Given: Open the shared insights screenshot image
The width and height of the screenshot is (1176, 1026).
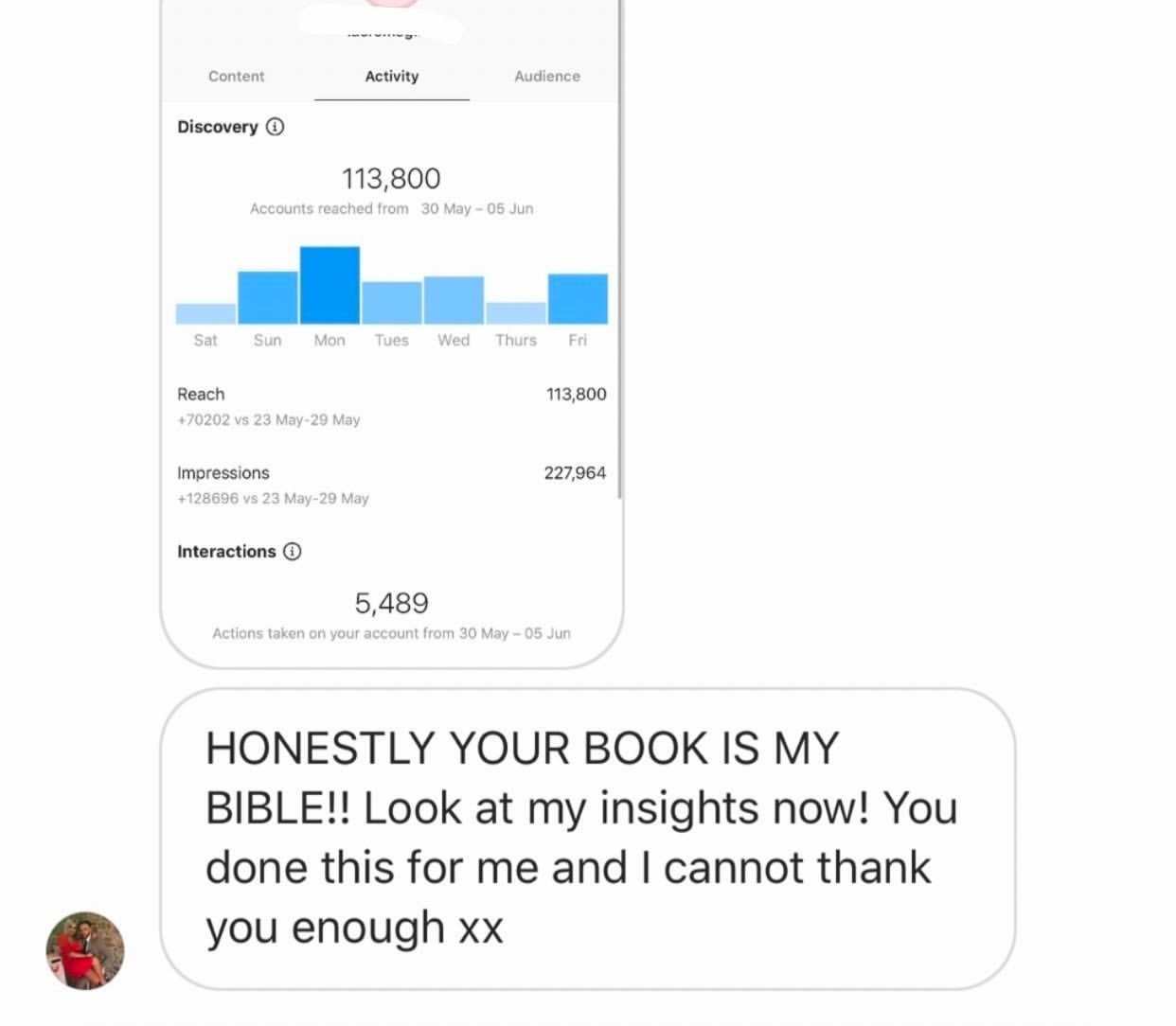Looking at the screenshot, I should click(391, 331).
